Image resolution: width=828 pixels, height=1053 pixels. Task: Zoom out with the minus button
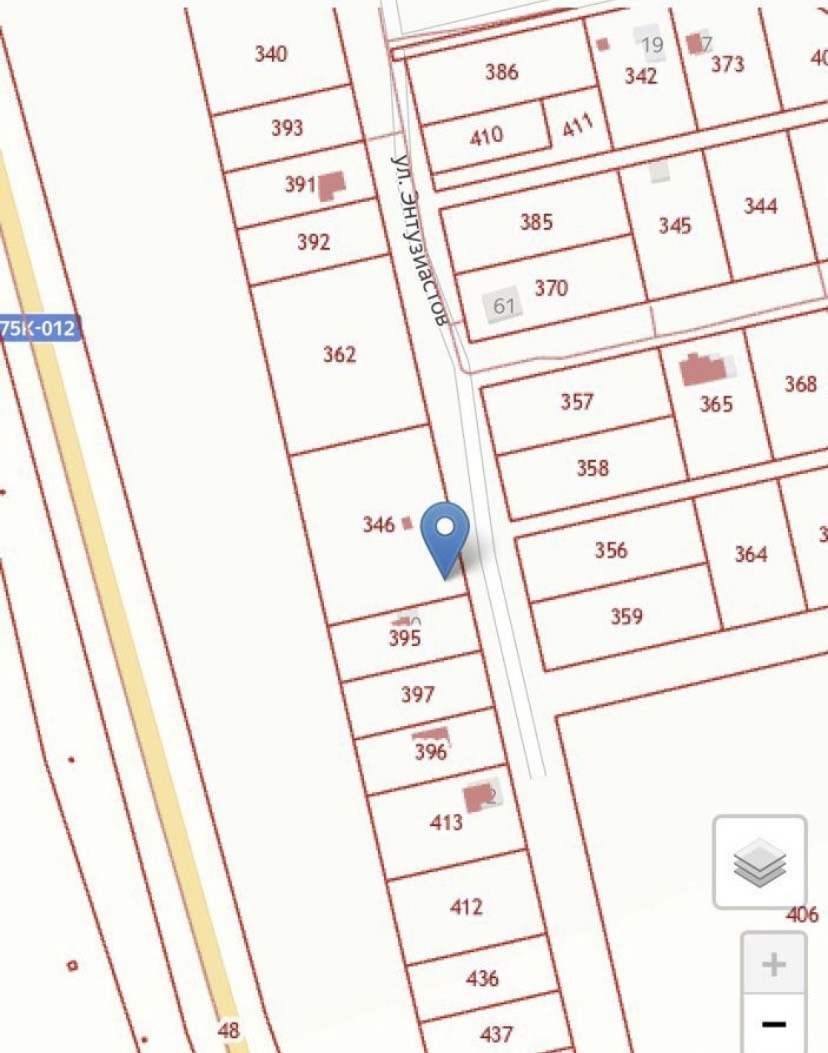(x=774, y=1023)
